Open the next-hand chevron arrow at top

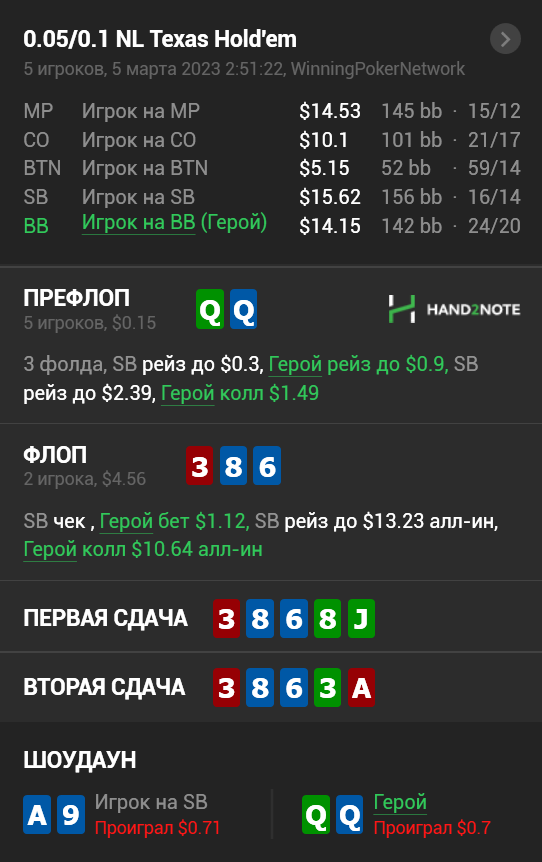click(x=505, y=39)
